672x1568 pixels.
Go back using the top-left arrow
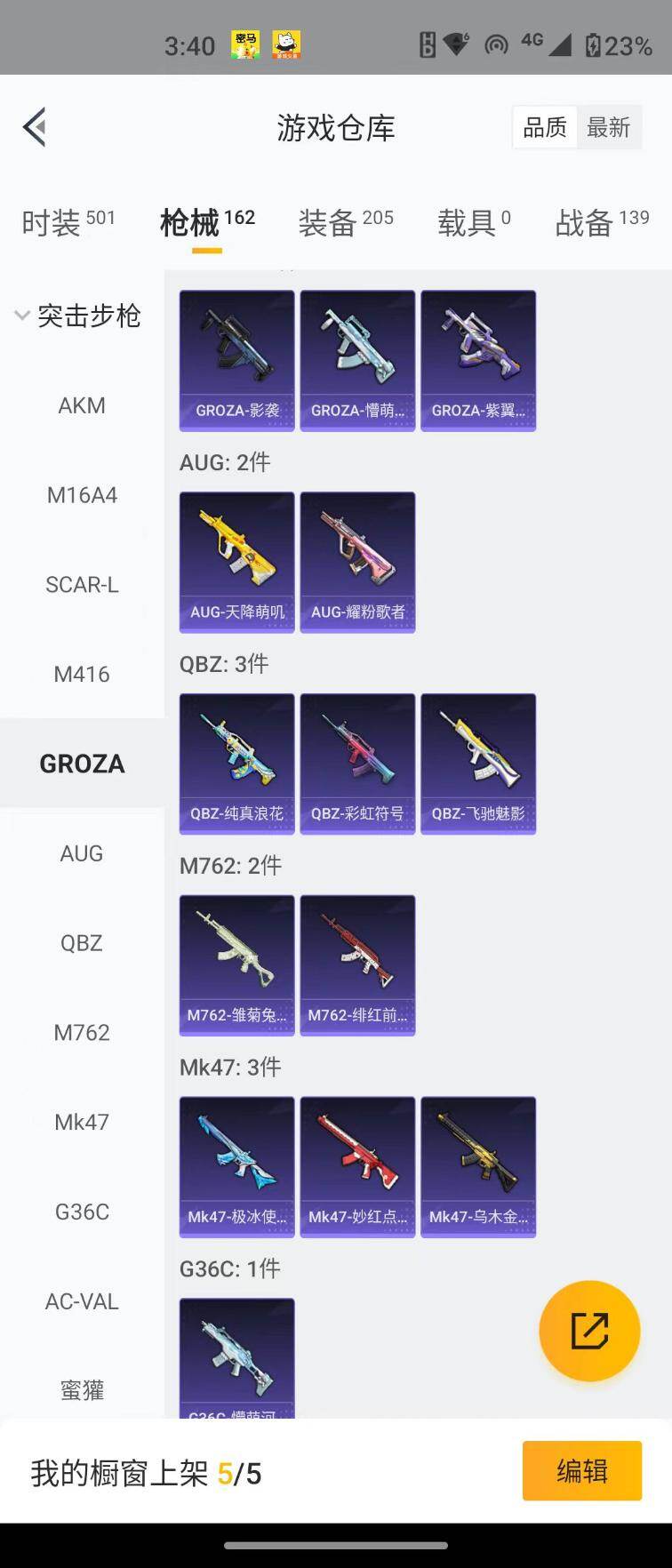[35, 127]
